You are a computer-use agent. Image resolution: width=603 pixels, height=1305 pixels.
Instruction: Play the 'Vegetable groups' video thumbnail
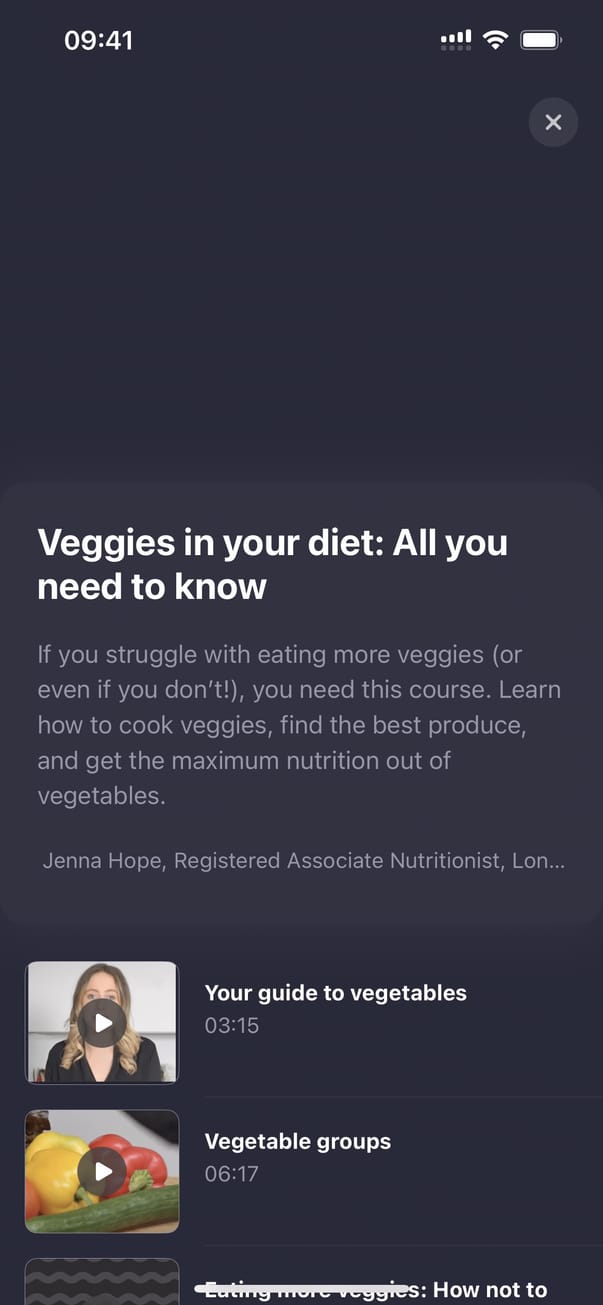click(x=102, y=1171)
